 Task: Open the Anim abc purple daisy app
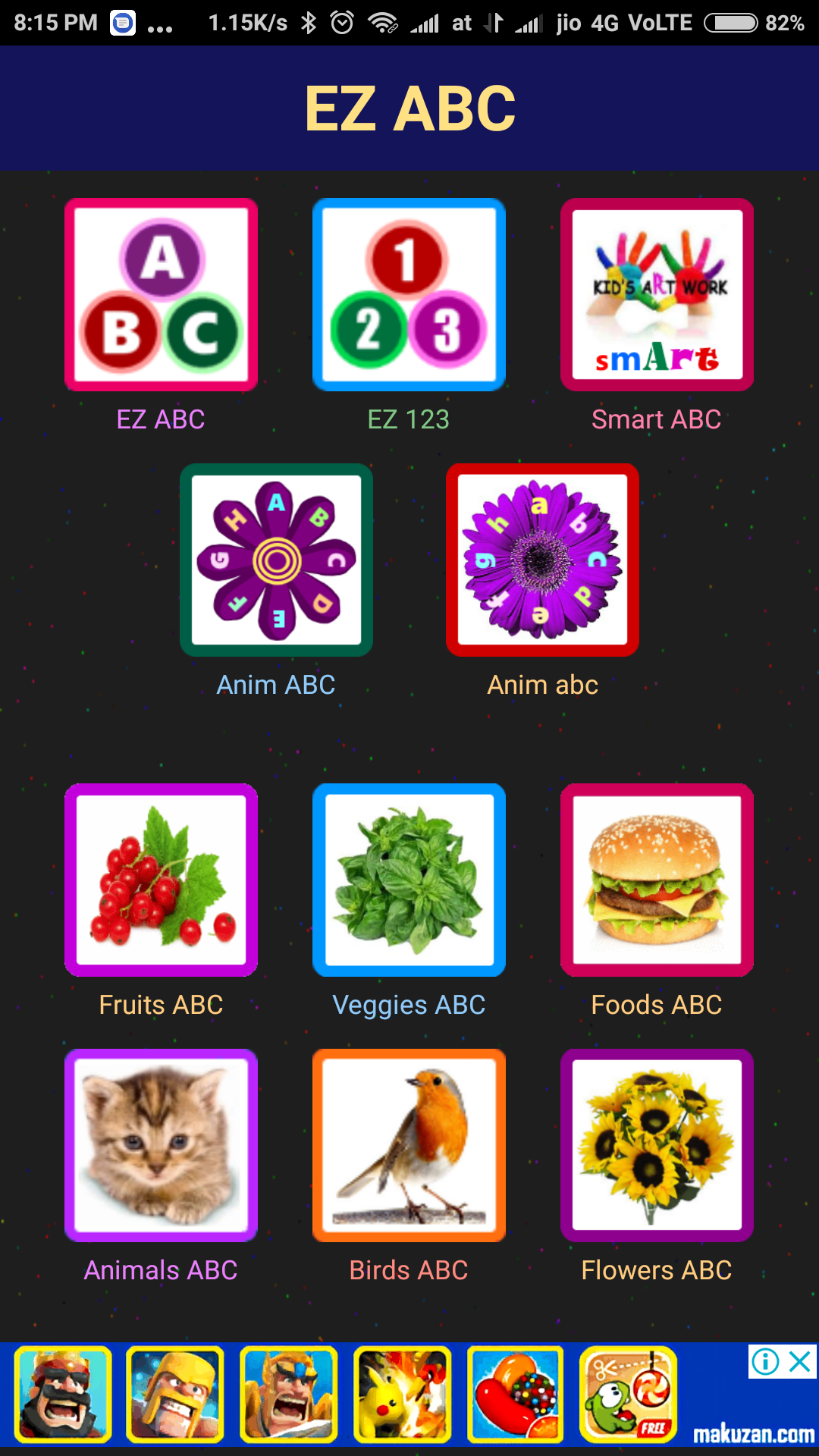pos(542,560)
